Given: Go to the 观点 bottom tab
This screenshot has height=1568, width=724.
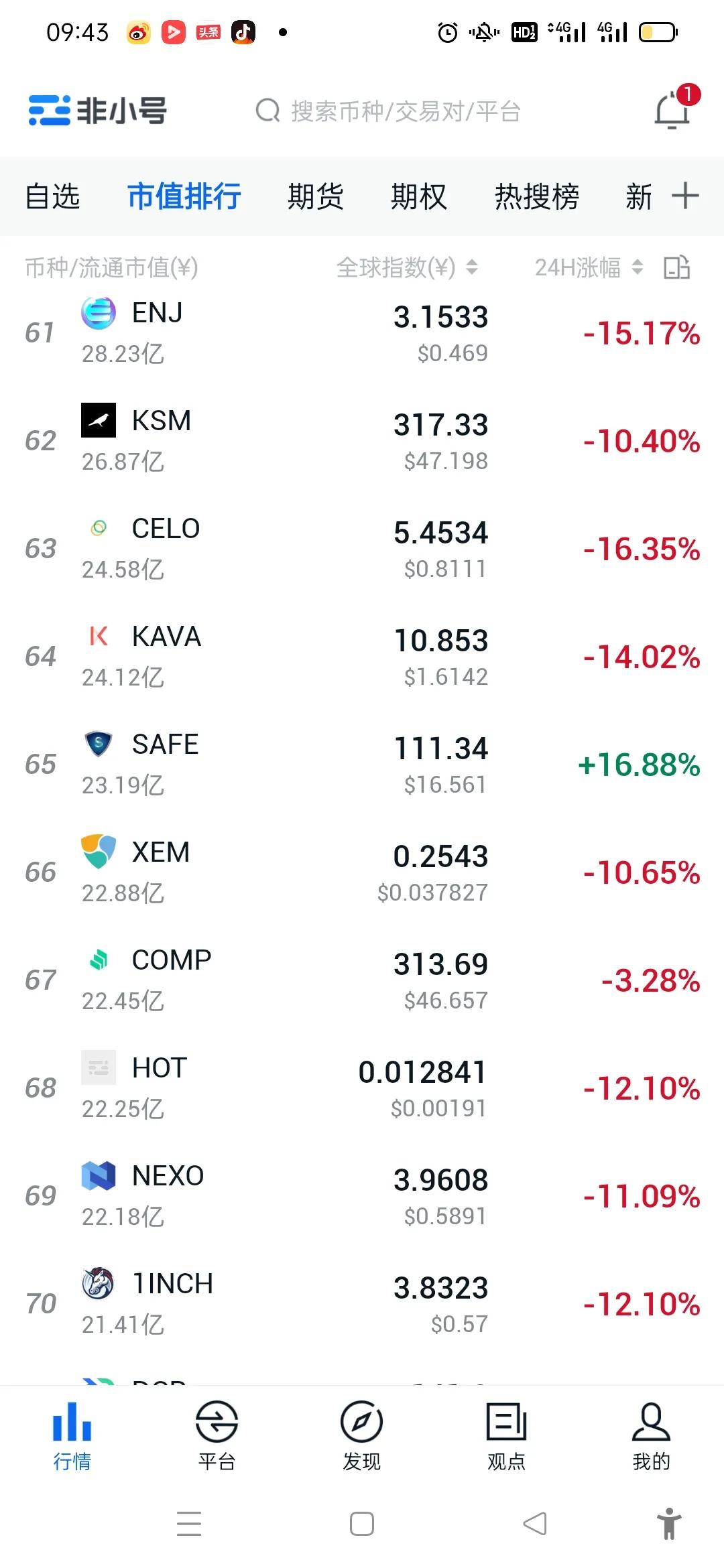Looking at the screenshot, I should click(x=506, y=1435).
